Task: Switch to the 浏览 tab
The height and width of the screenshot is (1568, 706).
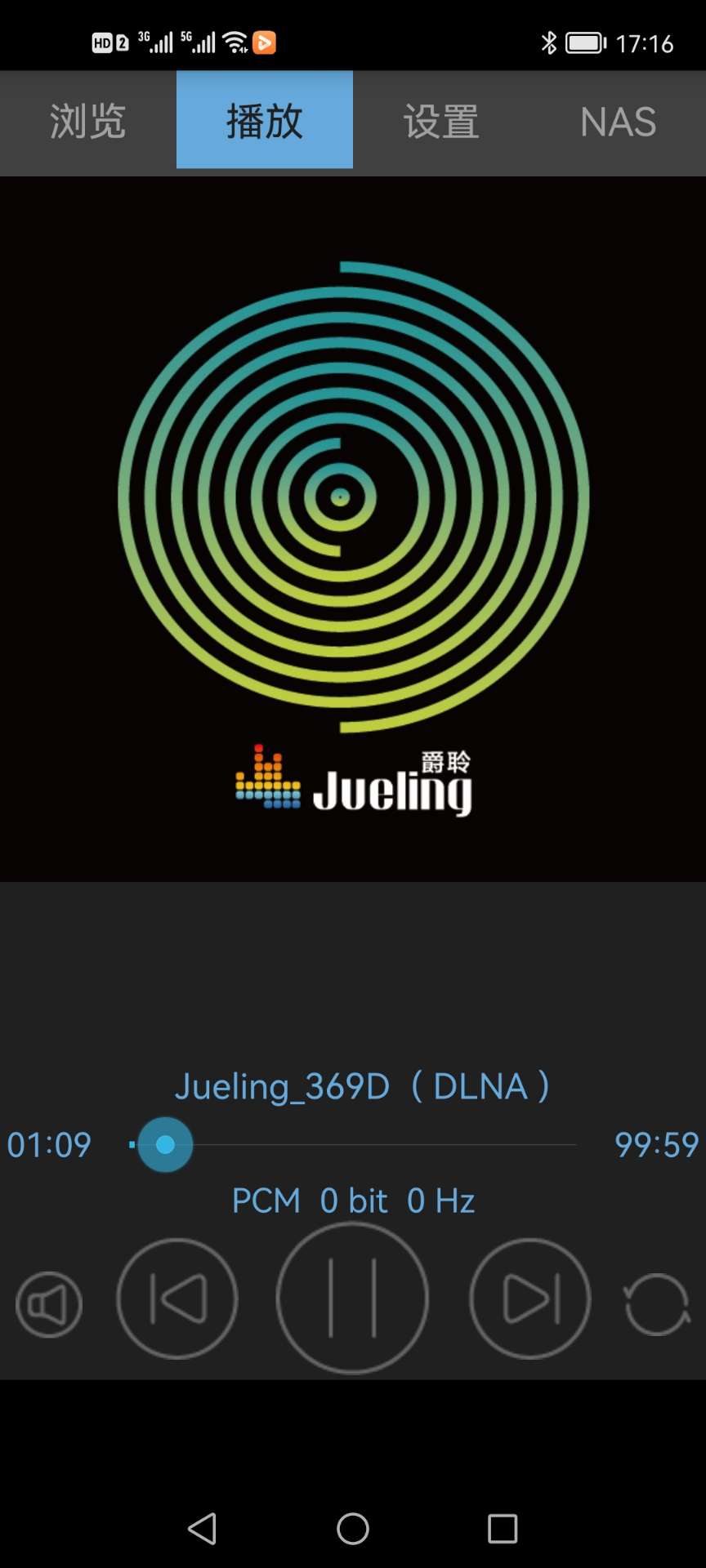Action: (x=87, y=122)
